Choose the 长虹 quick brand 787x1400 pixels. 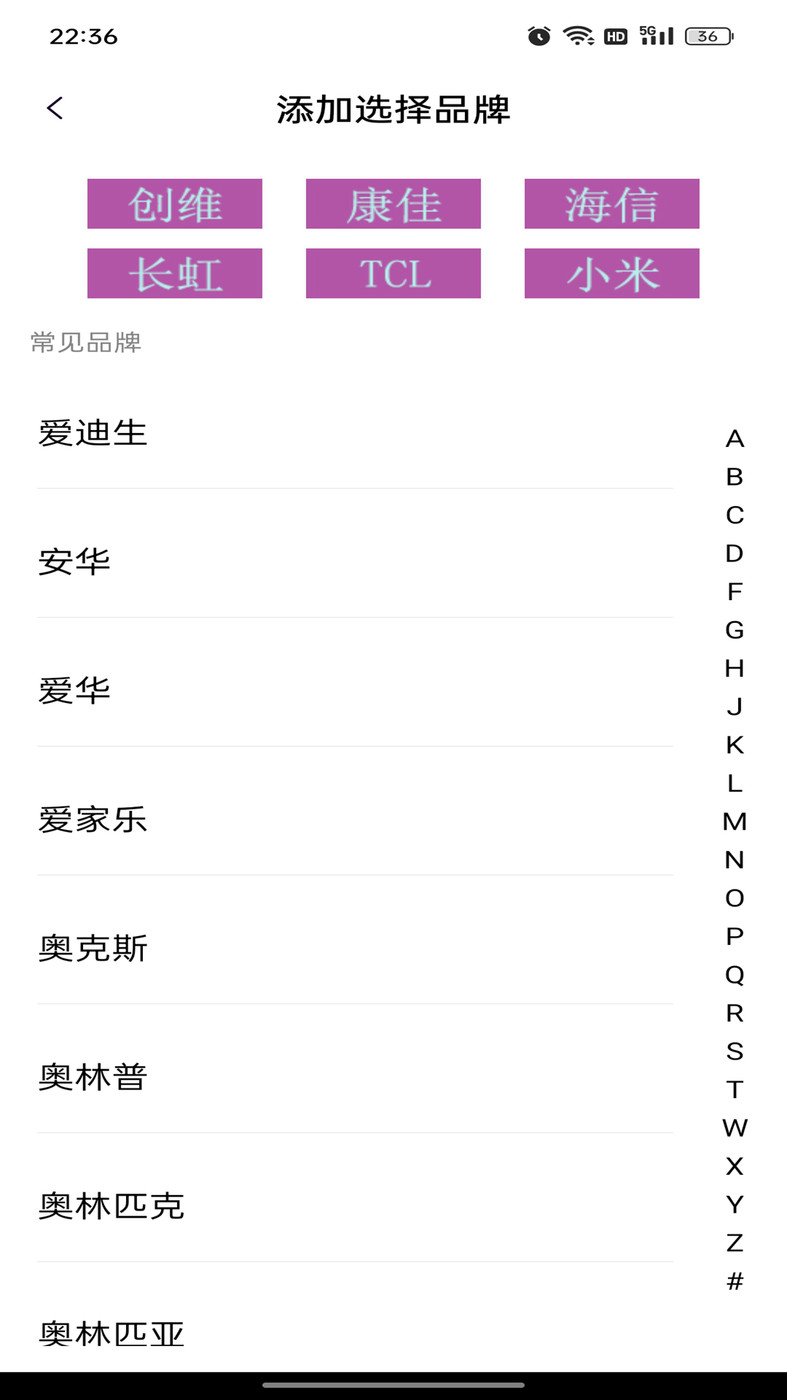click(x=174, y=272)
